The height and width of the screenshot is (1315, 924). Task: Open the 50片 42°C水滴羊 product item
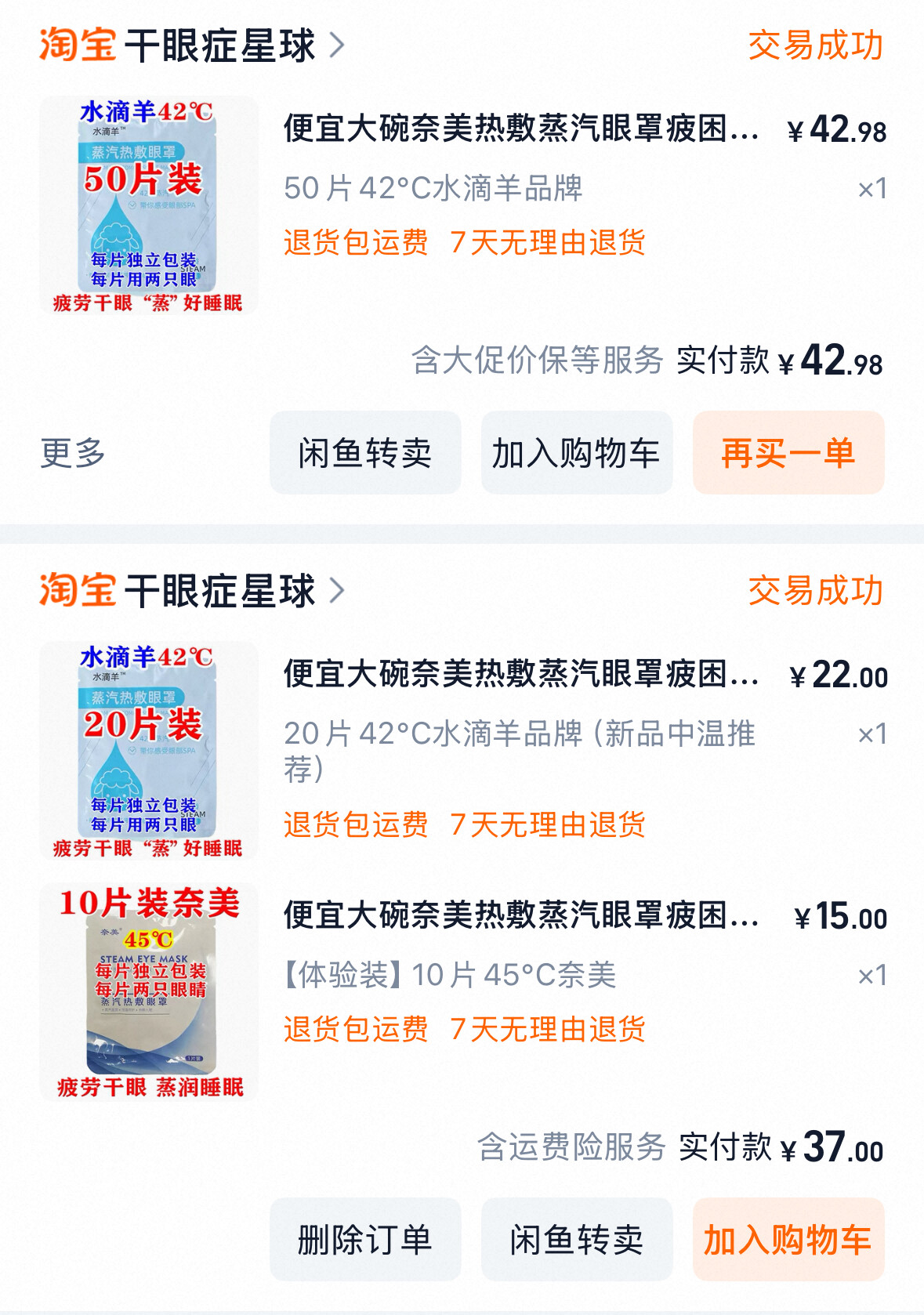pyautogui.click(x=520, y=129)
